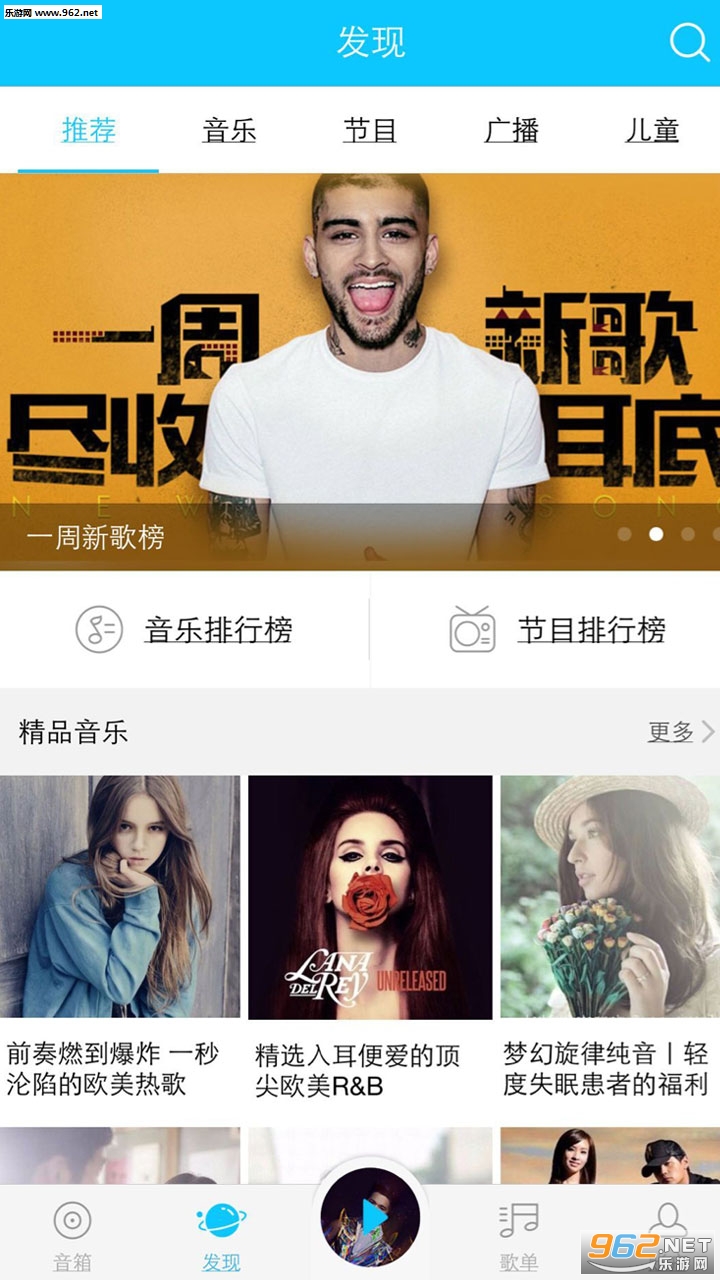Screen dimensions: 720x1280
Task: Go to the 音箱 tab
Action: click(x=72, y=1235)
